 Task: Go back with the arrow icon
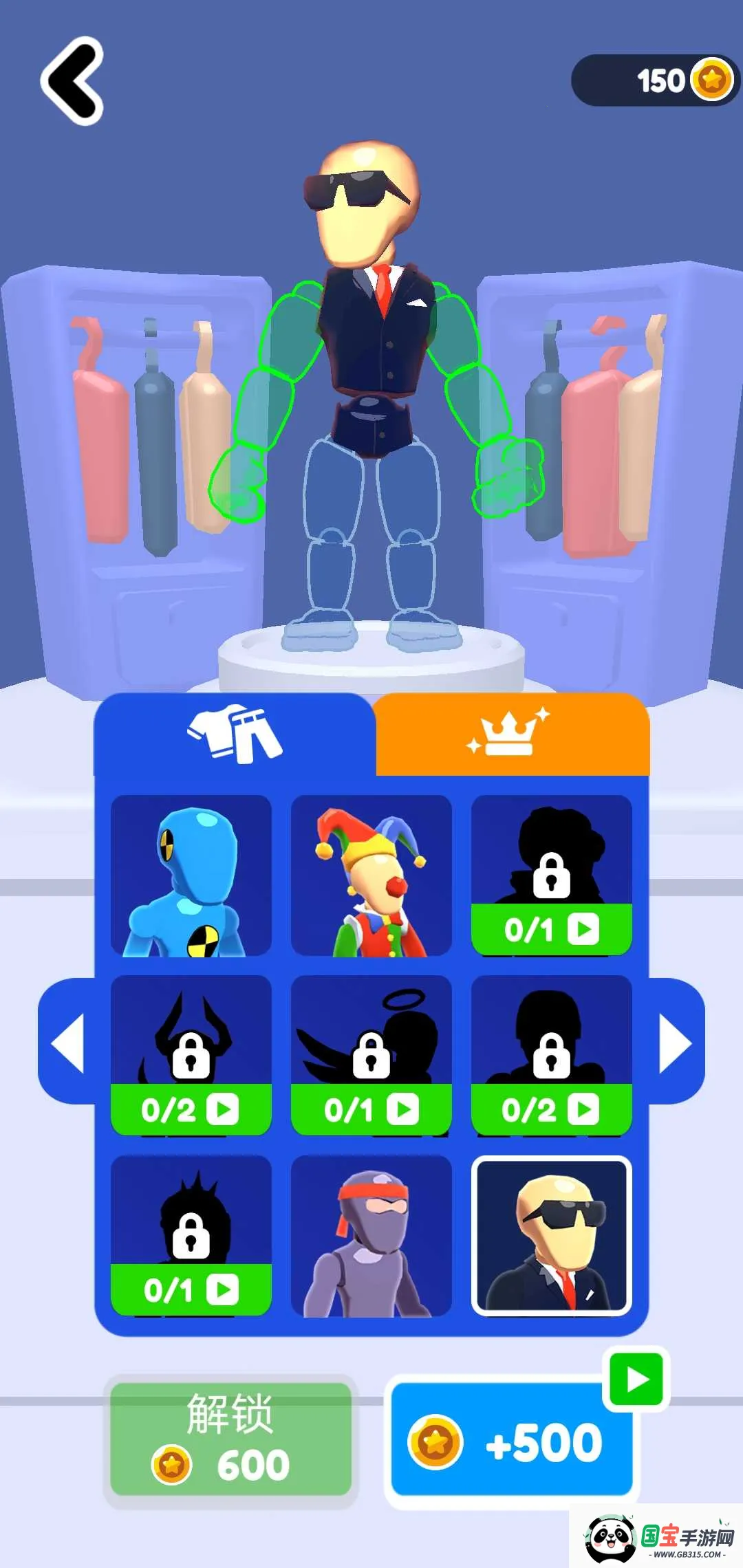click(x=72, y=81)
